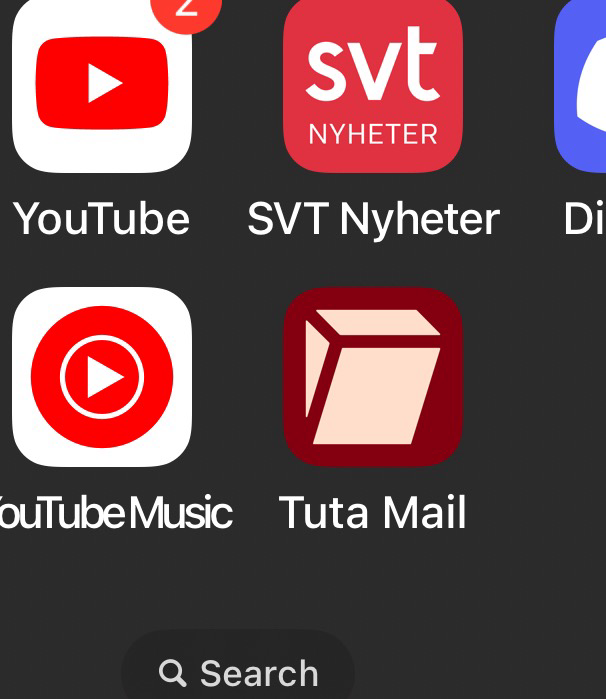Launch SVT Nyheter news app
This screenshot has width=606, height=699.
pos(373,84)
